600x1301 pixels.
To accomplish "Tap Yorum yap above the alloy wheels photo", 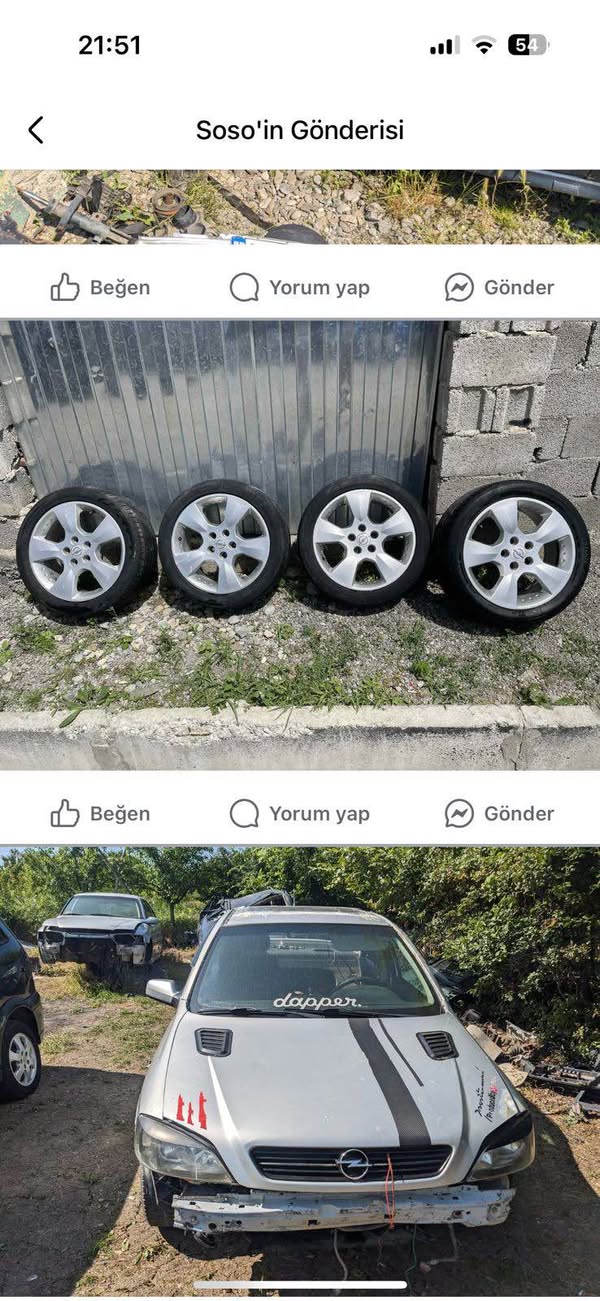I will tap(300, 288).
